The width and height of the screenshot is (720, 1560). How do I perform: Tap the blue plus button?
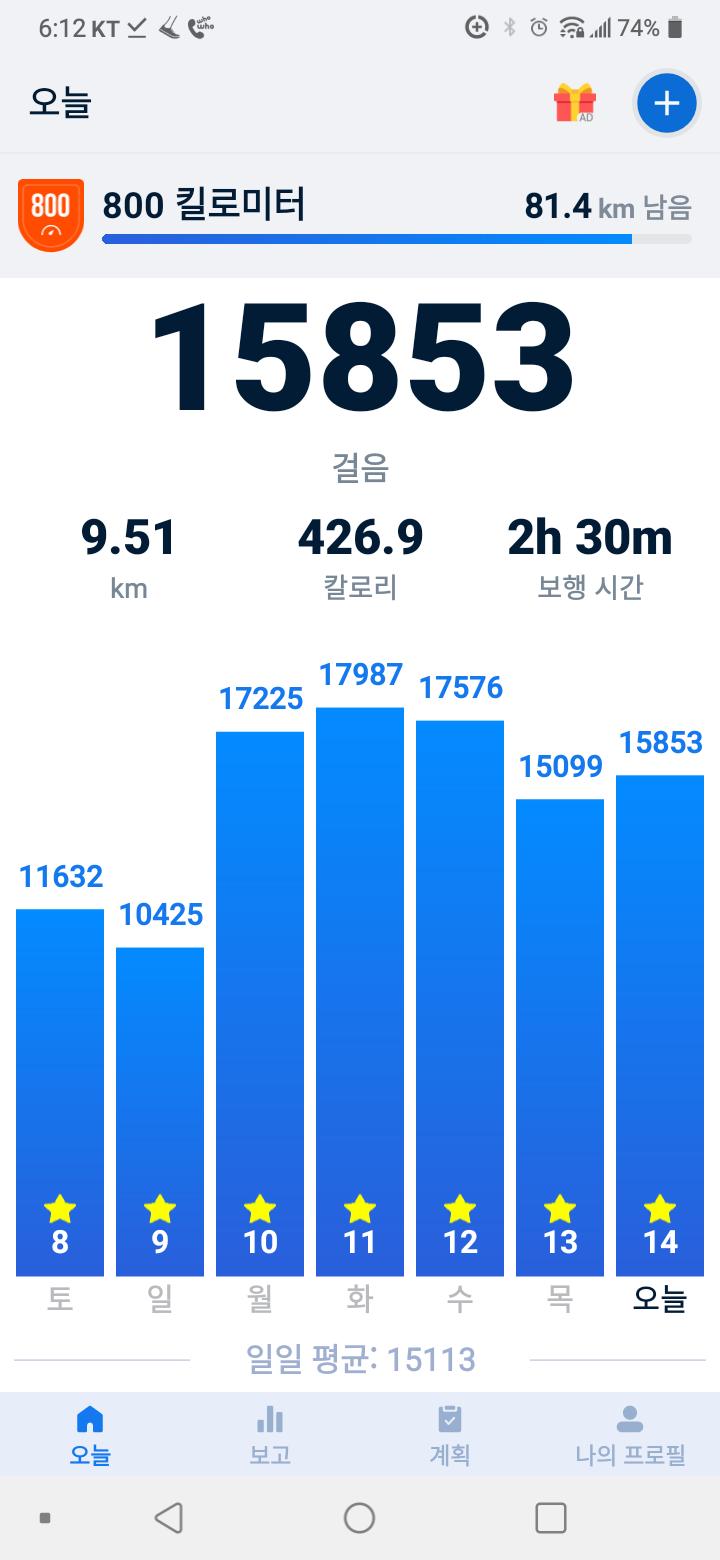pos(666,103)
